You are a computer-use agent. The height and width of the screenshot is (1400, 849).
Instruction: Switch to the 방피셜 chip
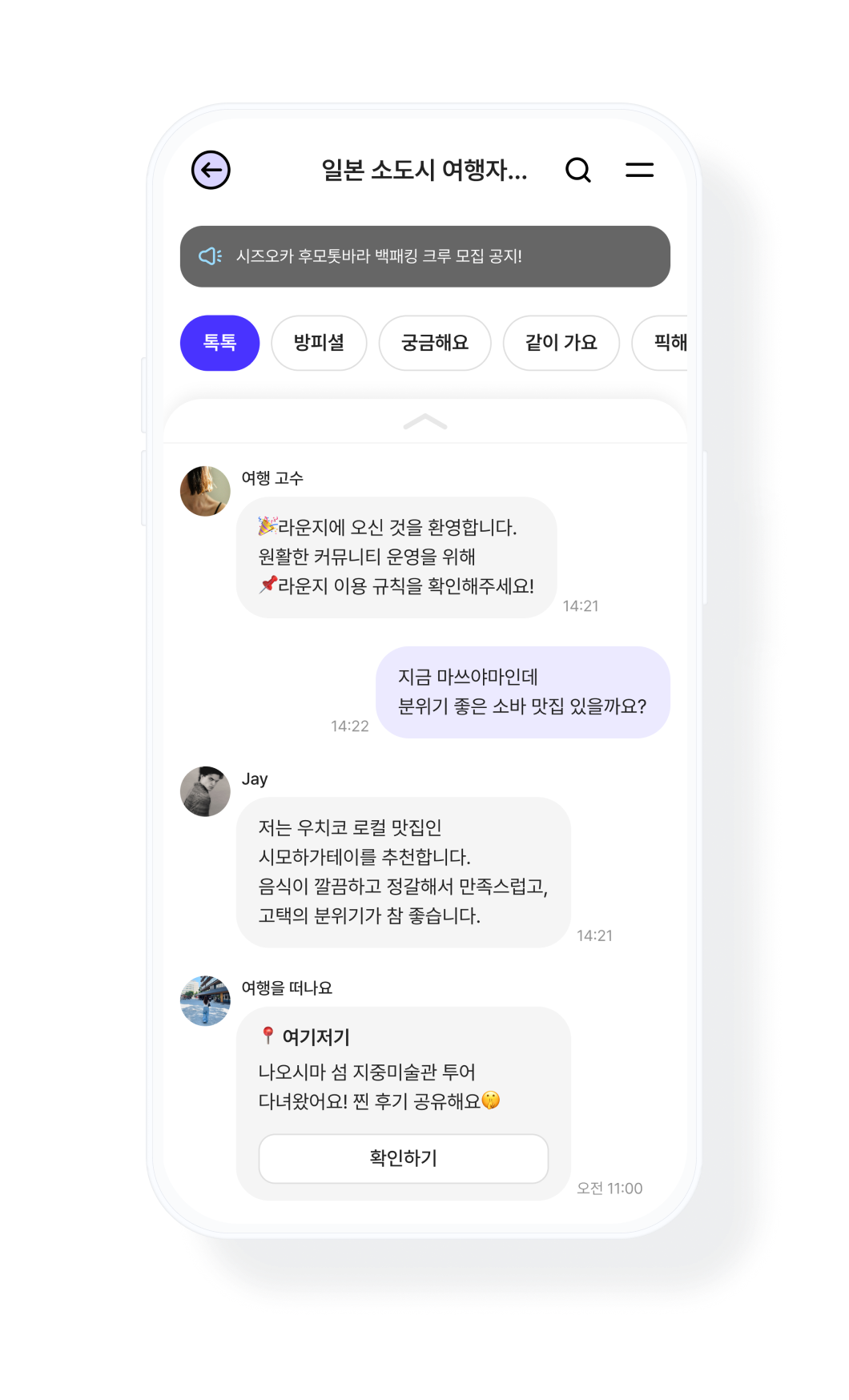(319, 343)
